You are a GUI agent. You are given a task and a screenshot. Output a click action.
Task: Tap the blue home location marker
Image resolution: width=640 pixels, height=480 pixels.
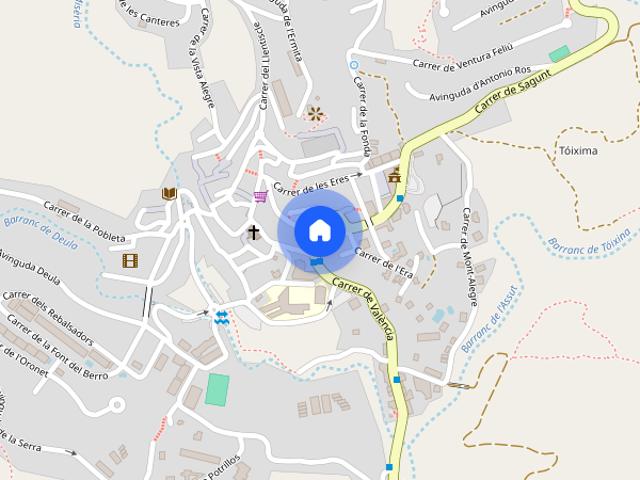[x=320, y=231]
